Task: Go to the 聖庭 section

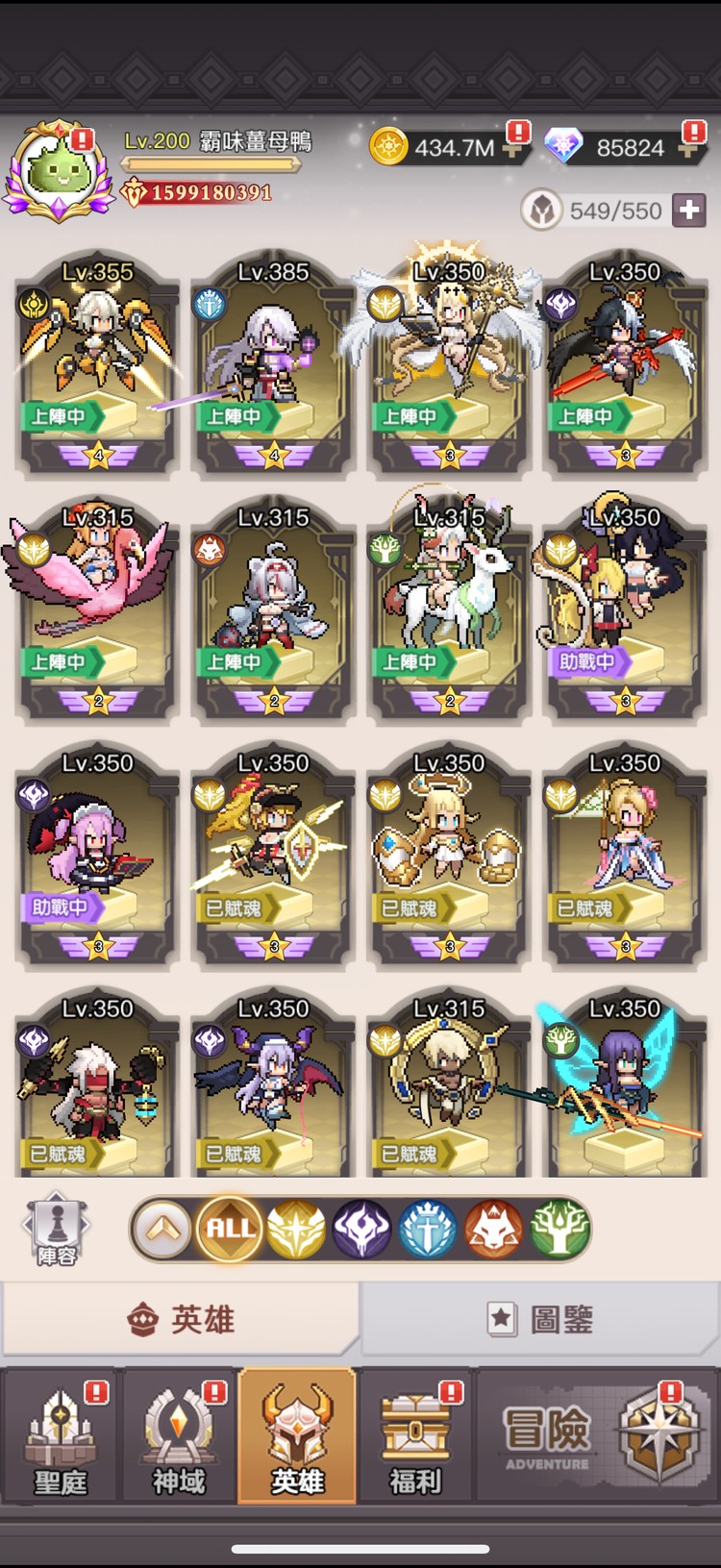Action: pyautogui.click(x=61, y=1437)
